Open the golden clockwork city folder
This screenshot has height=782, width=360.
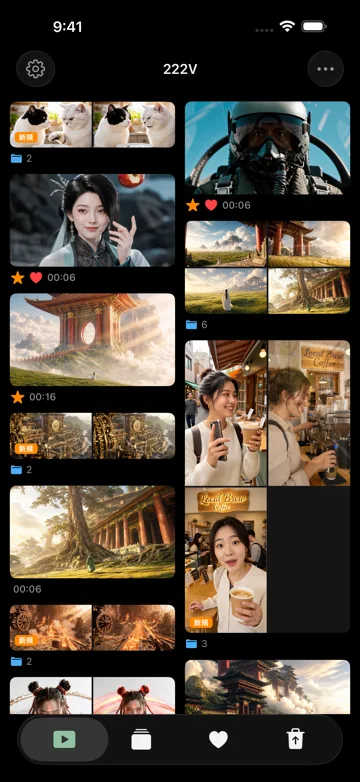click(92, 436)
